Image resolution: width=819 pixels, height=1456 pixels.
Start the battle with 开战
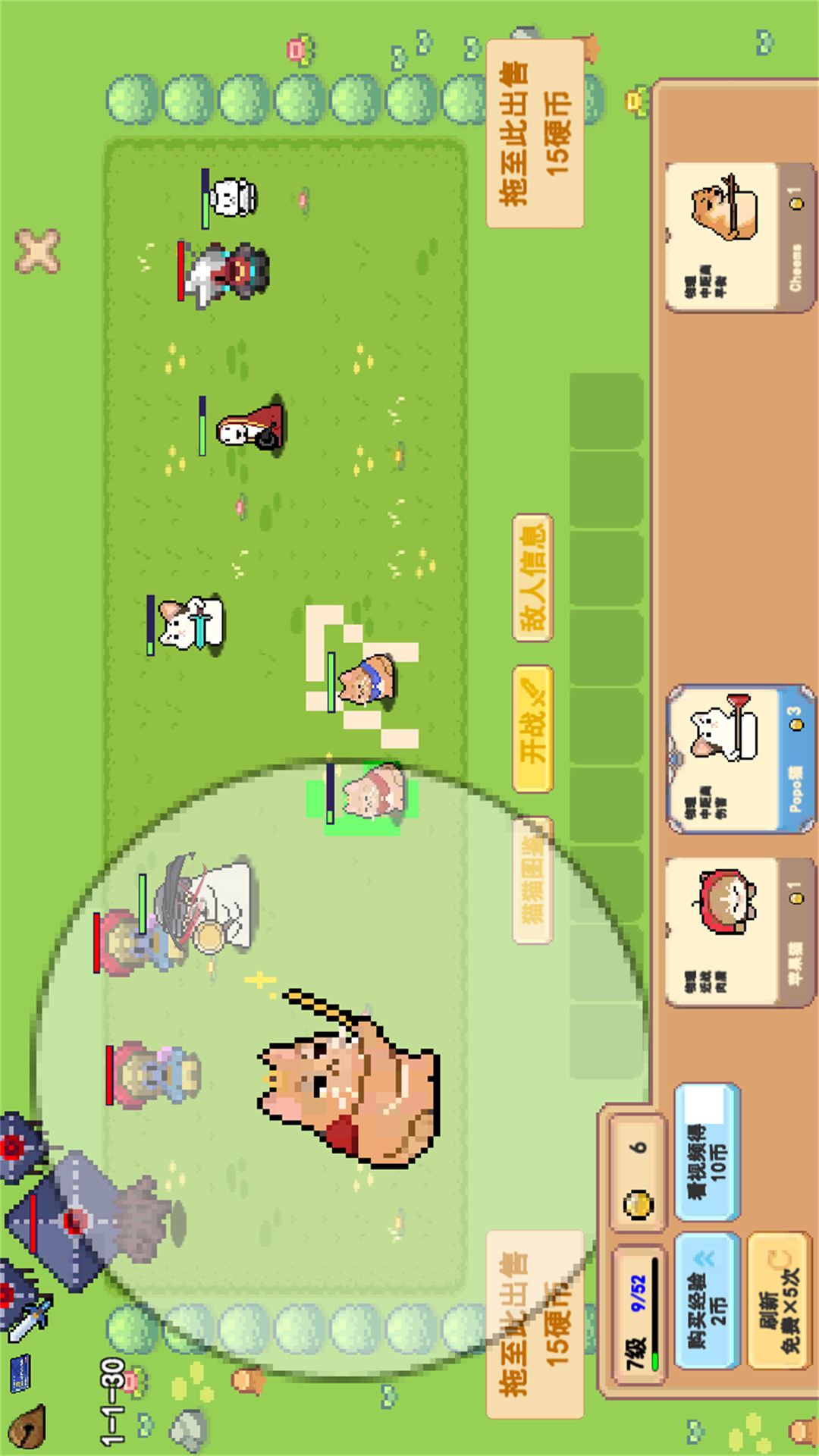pos(533,729)
